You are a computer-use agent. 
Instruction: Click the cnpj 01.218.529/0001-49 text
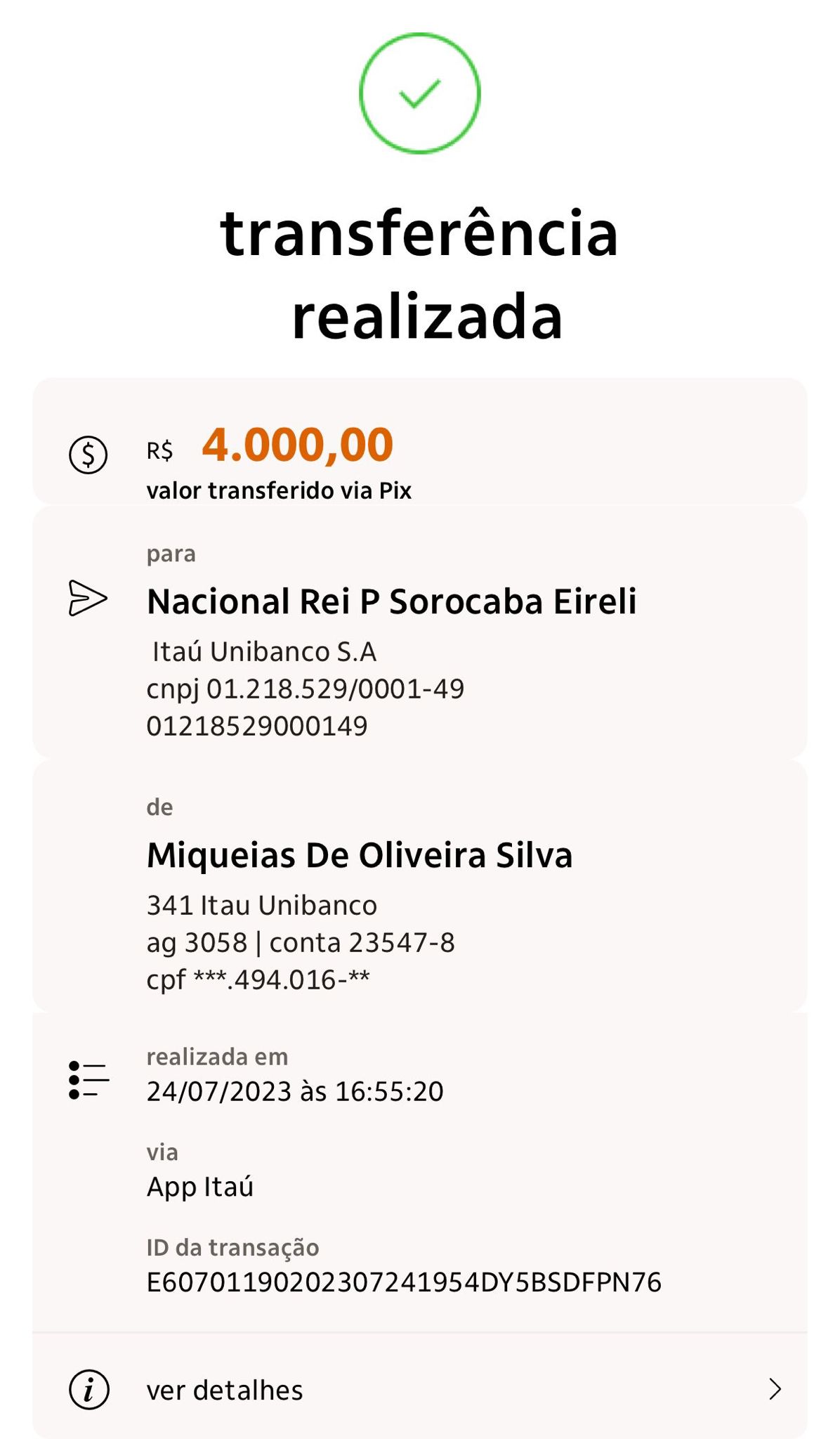(x=305, y=689)
